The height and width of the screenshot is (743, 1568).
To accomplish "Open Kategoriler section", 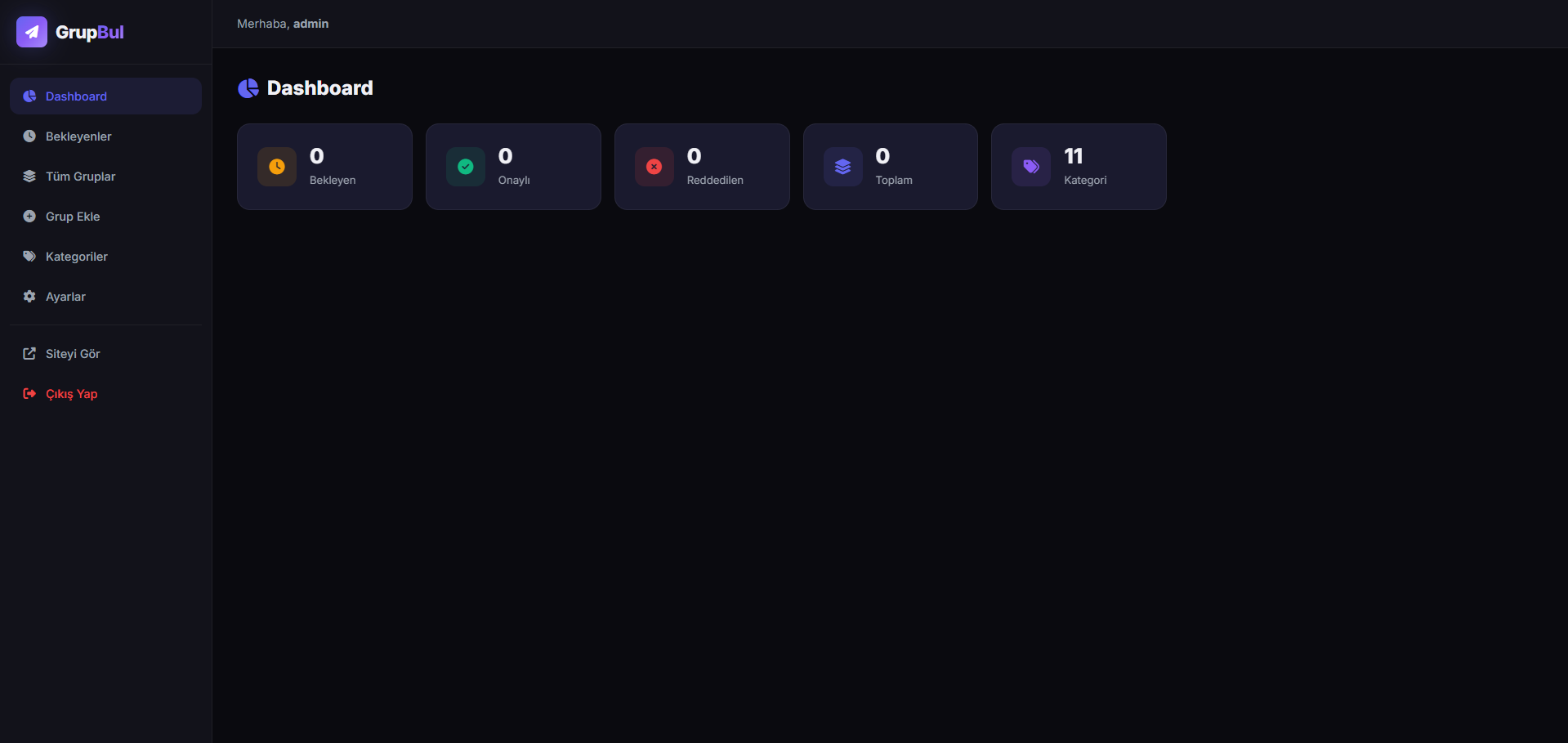I will (x=77, y=257).
